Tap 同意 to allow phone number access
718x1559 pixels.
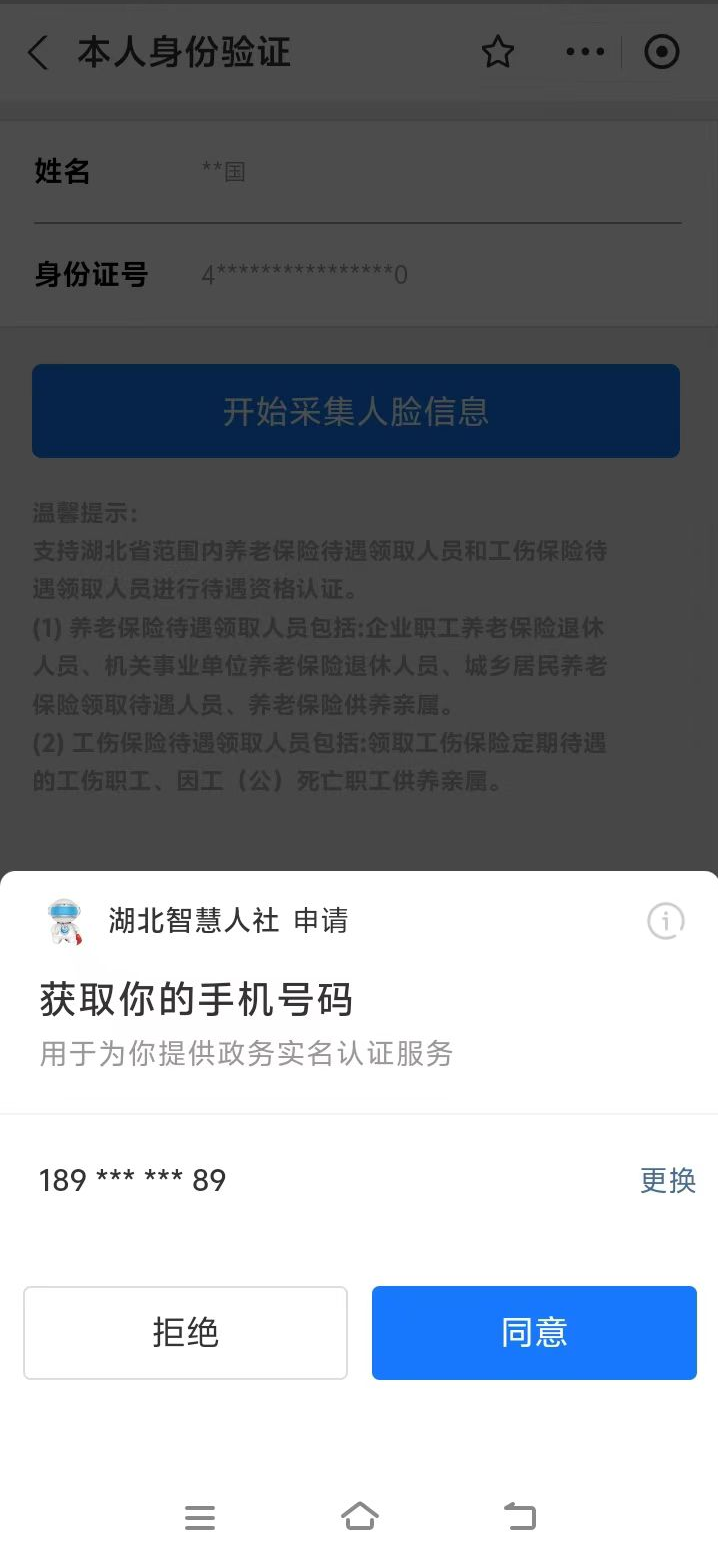click(534, 1332)
